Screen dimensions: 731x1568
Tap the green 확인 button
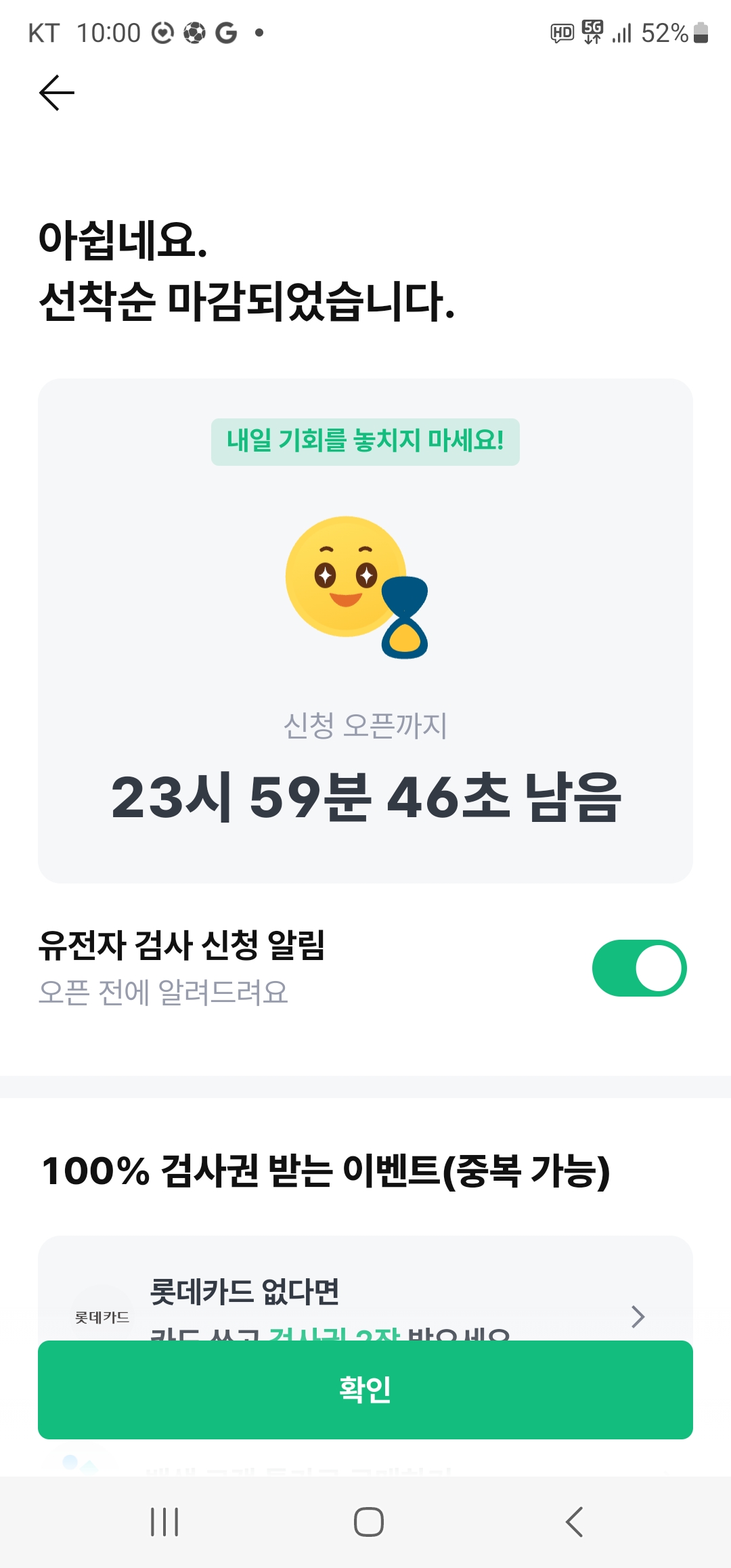pyautogui.click(x=365, y=1389)
